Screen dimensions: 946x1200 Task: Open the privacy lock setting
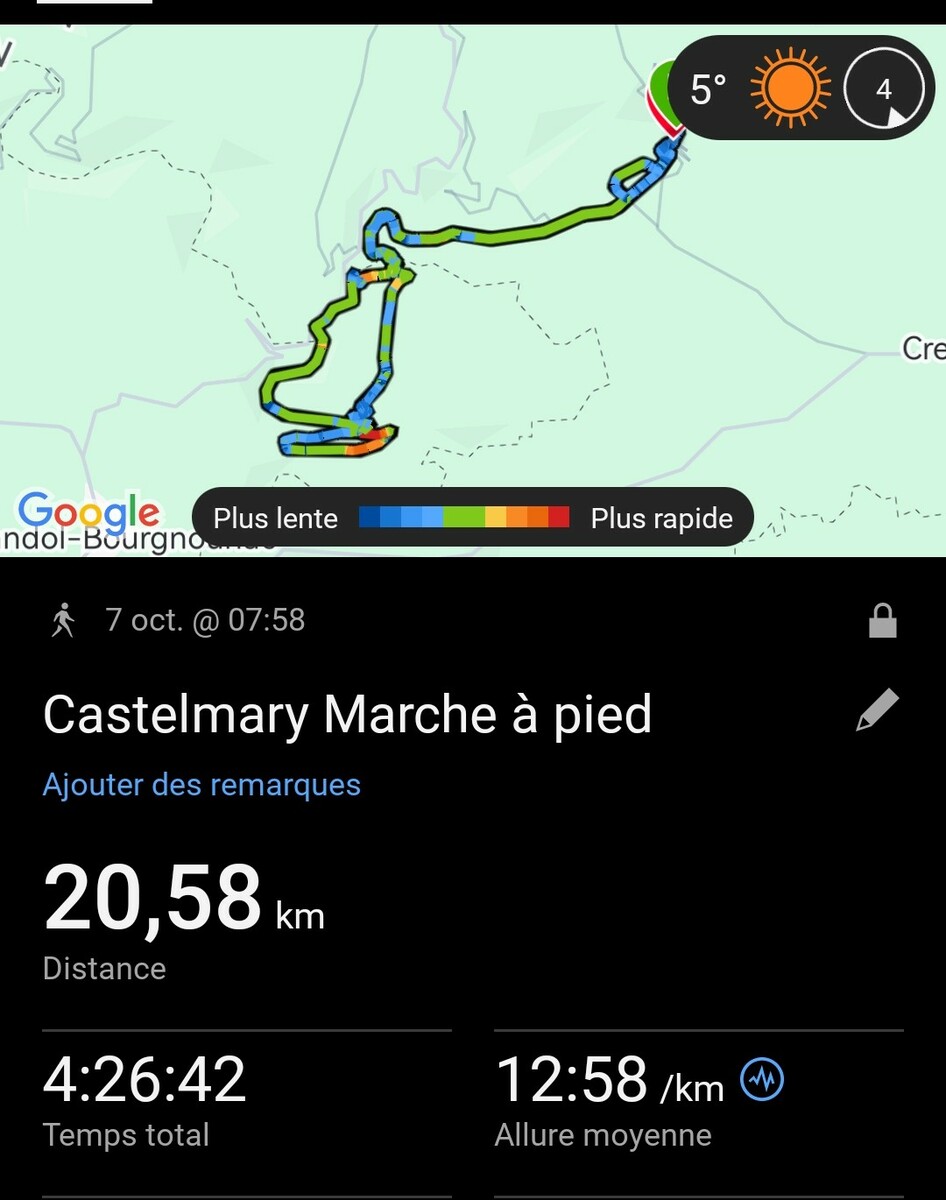(x=882, y=622)
